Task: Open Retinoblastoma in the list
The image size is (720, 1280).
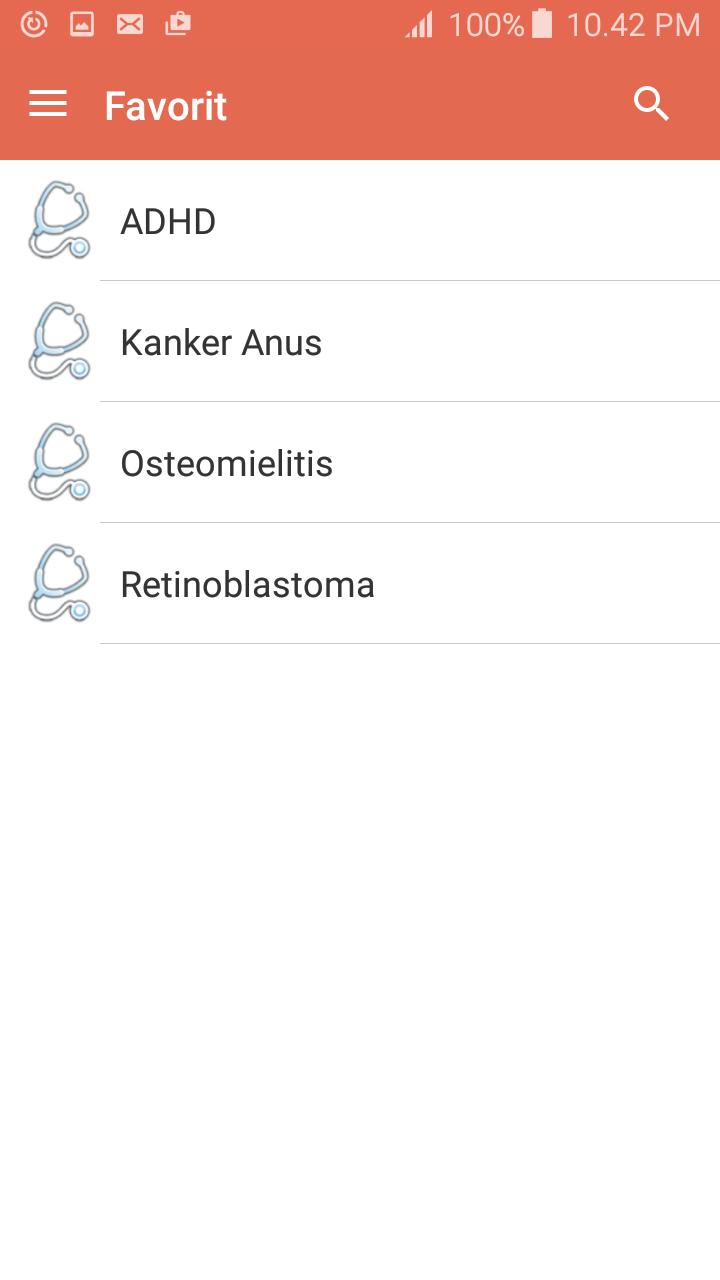Action: 360,584
